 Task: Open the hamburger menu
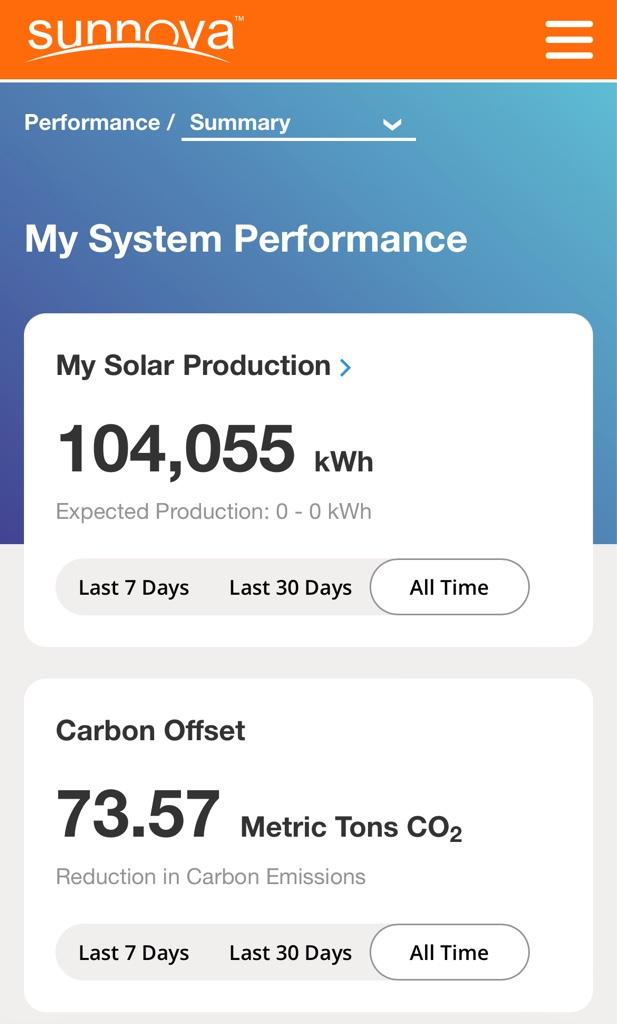pyautogui.click(x=569, y=40)
